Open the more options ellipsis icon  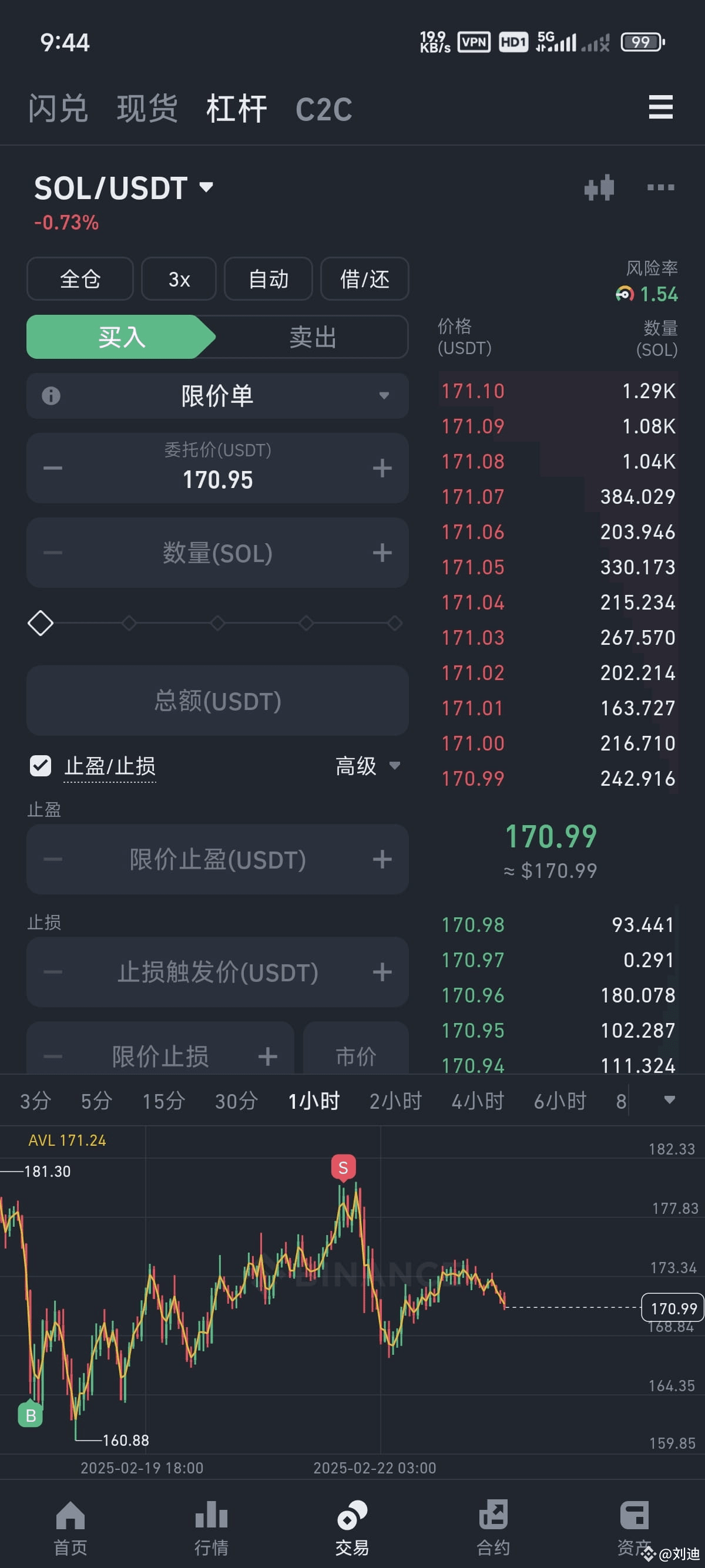pyautogui.click(x=660, y=188)
